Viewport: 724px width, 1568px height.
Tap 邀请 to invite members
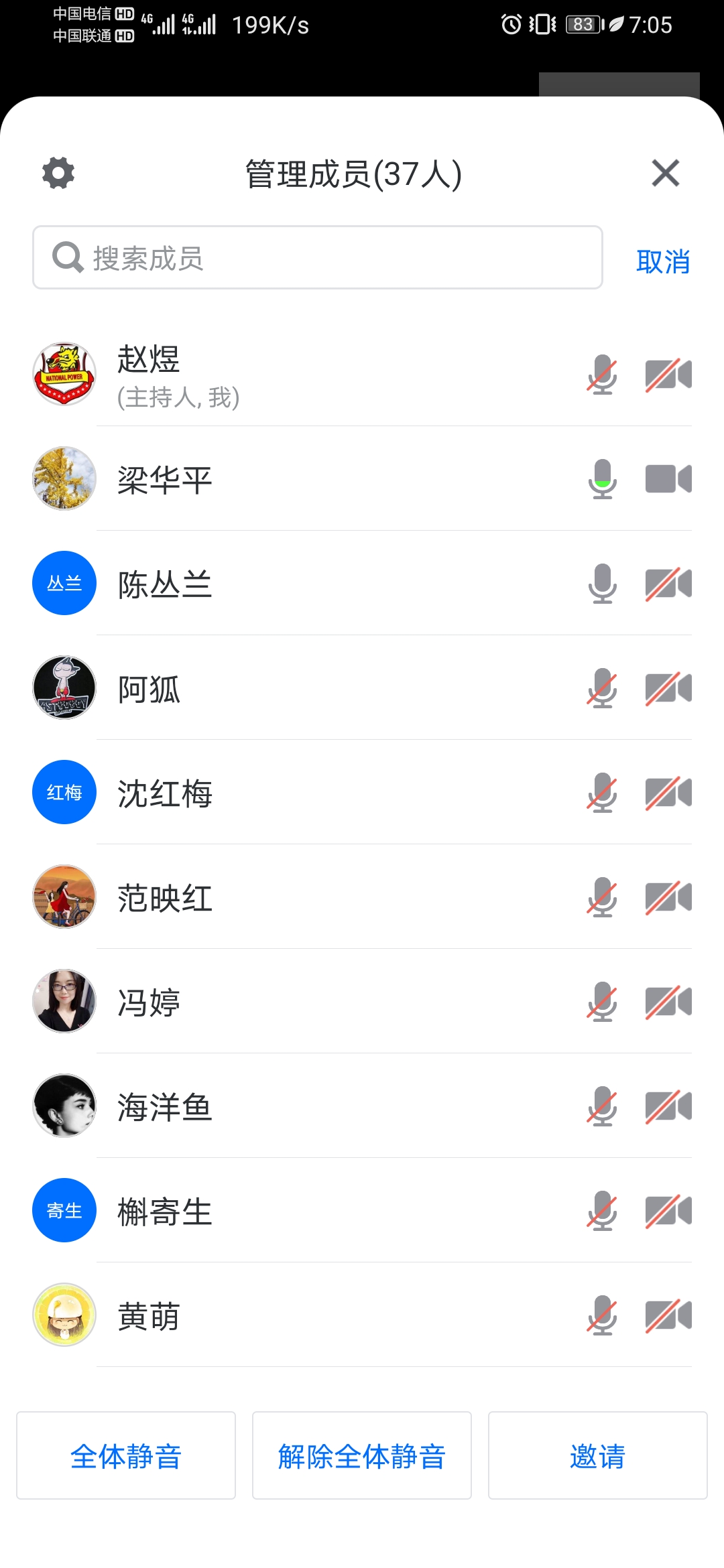[x=597, y=1455]
